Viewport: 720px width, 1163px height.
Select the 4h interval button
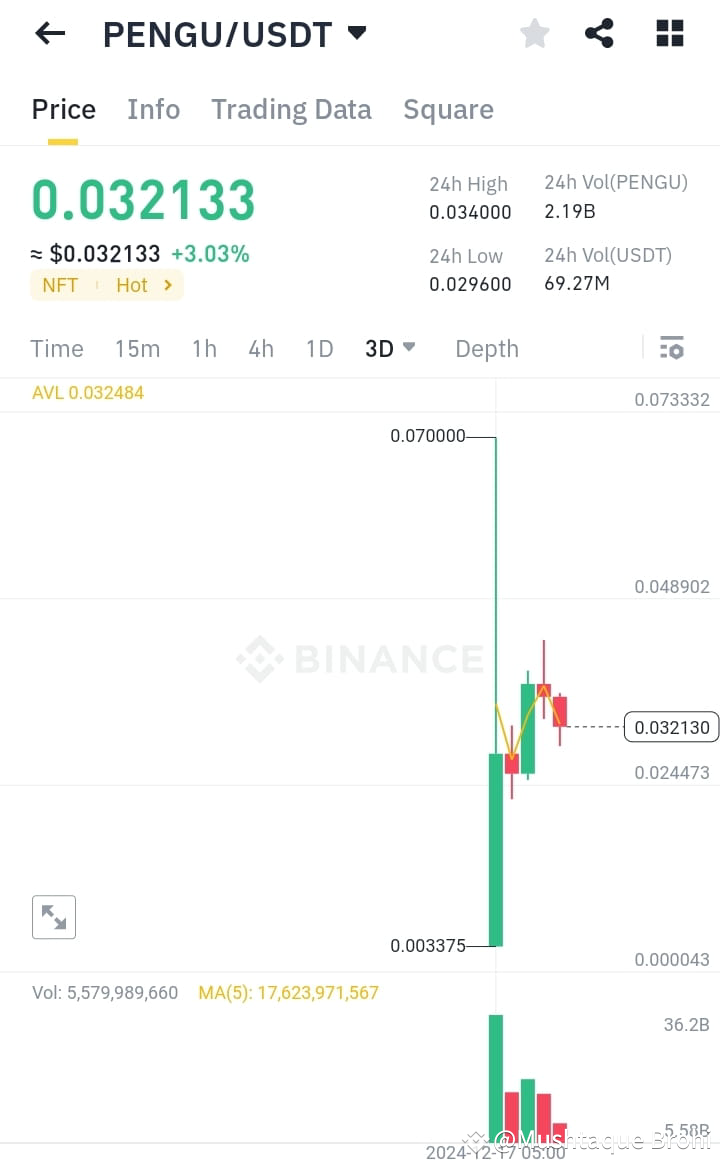pos(260,348)
